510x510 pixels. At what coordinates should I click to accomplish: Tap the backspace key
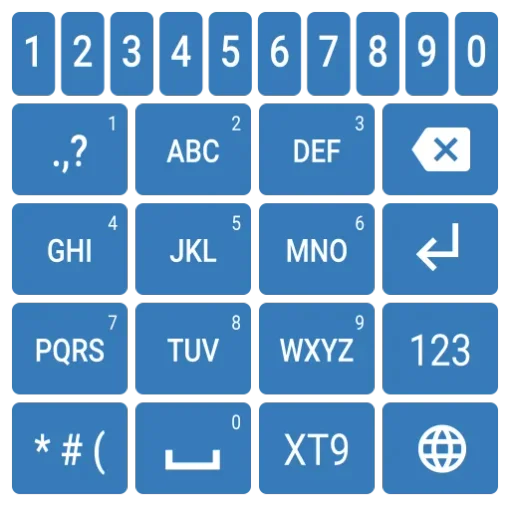pos(440,149)
